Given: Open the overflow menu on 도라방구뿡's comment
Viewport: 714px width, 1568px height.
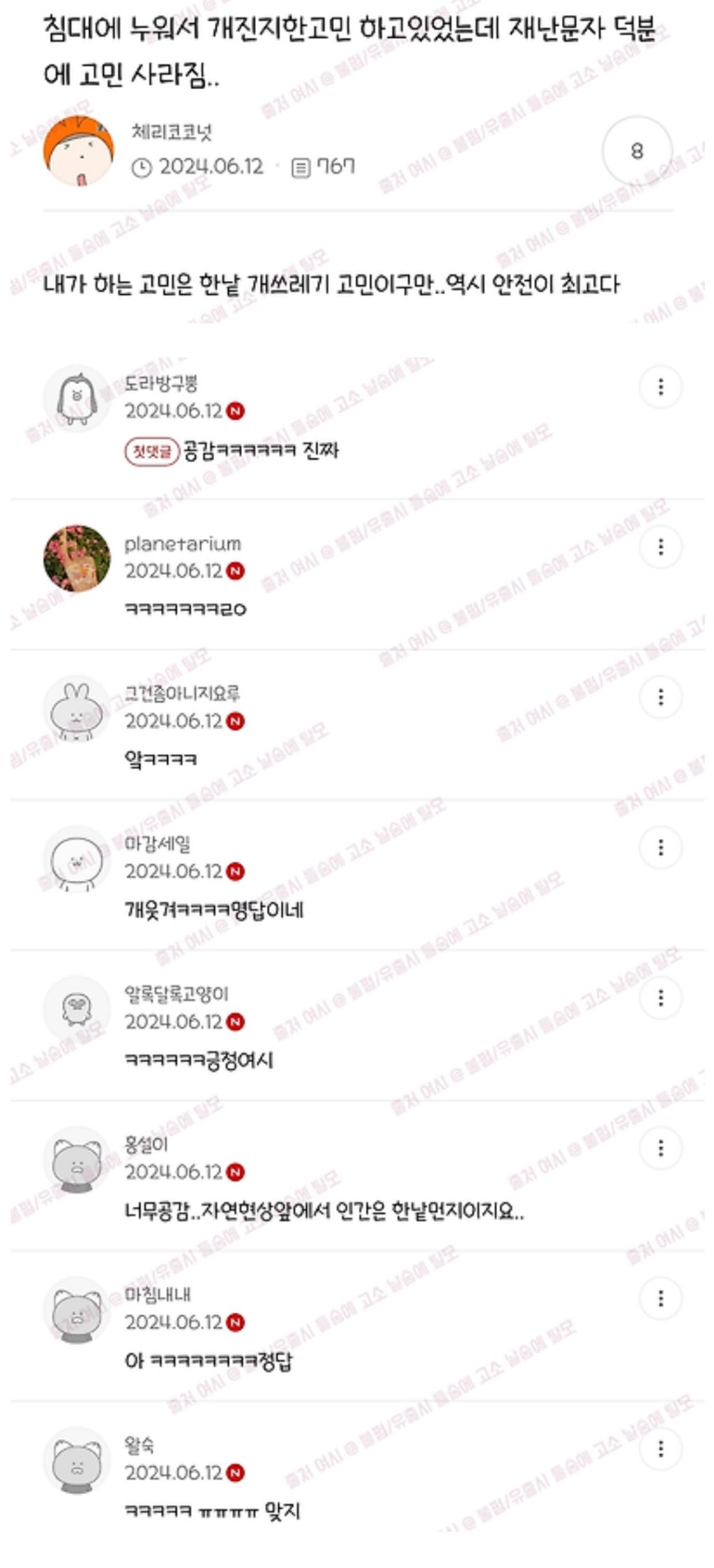Looking at the screenshot, I should pos(660,387).
